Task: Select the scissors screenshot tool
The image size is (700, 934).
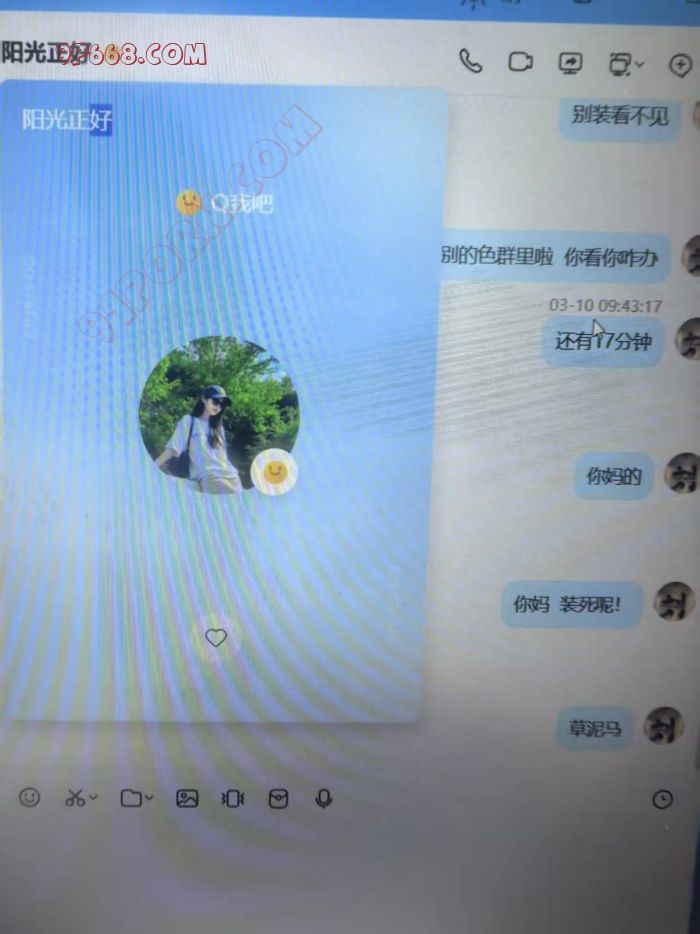Action: 78,797
